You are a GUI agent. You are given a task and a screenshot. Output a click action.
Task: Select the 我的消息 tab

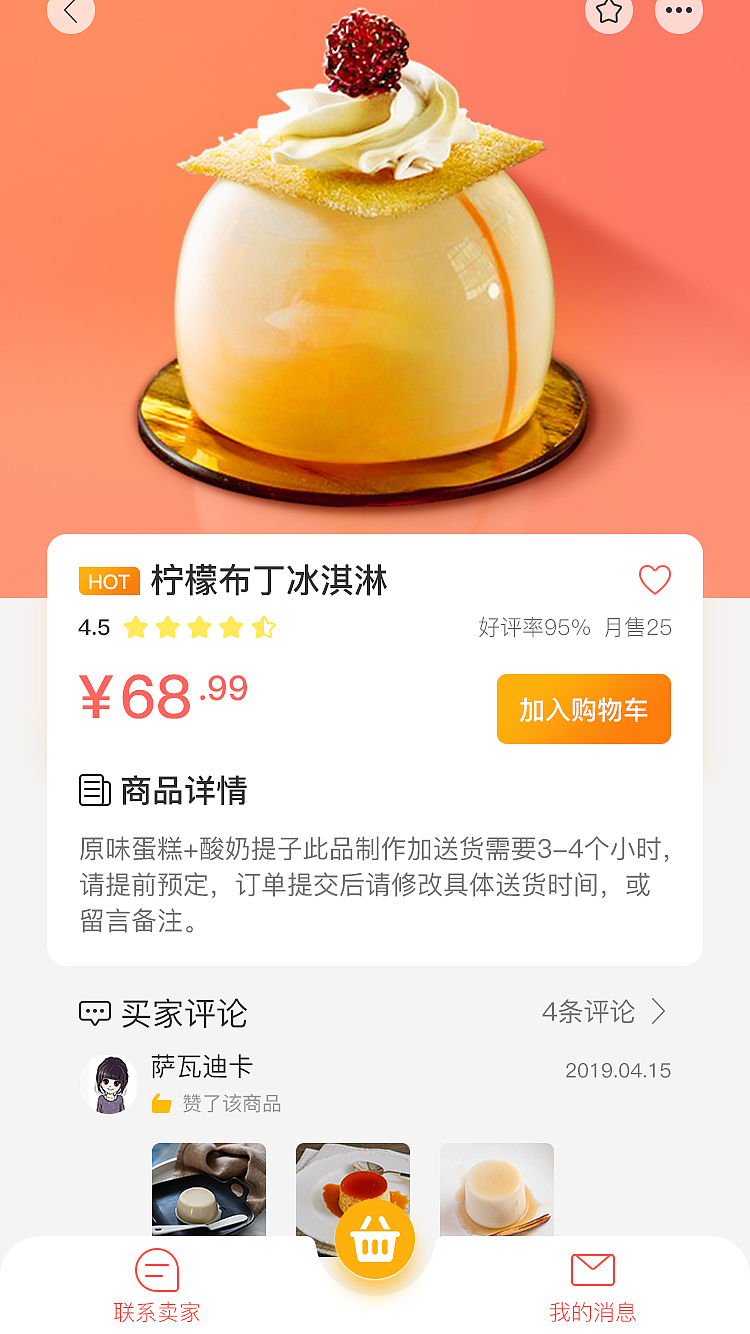pyautogui.click(x=592, y=1290)
